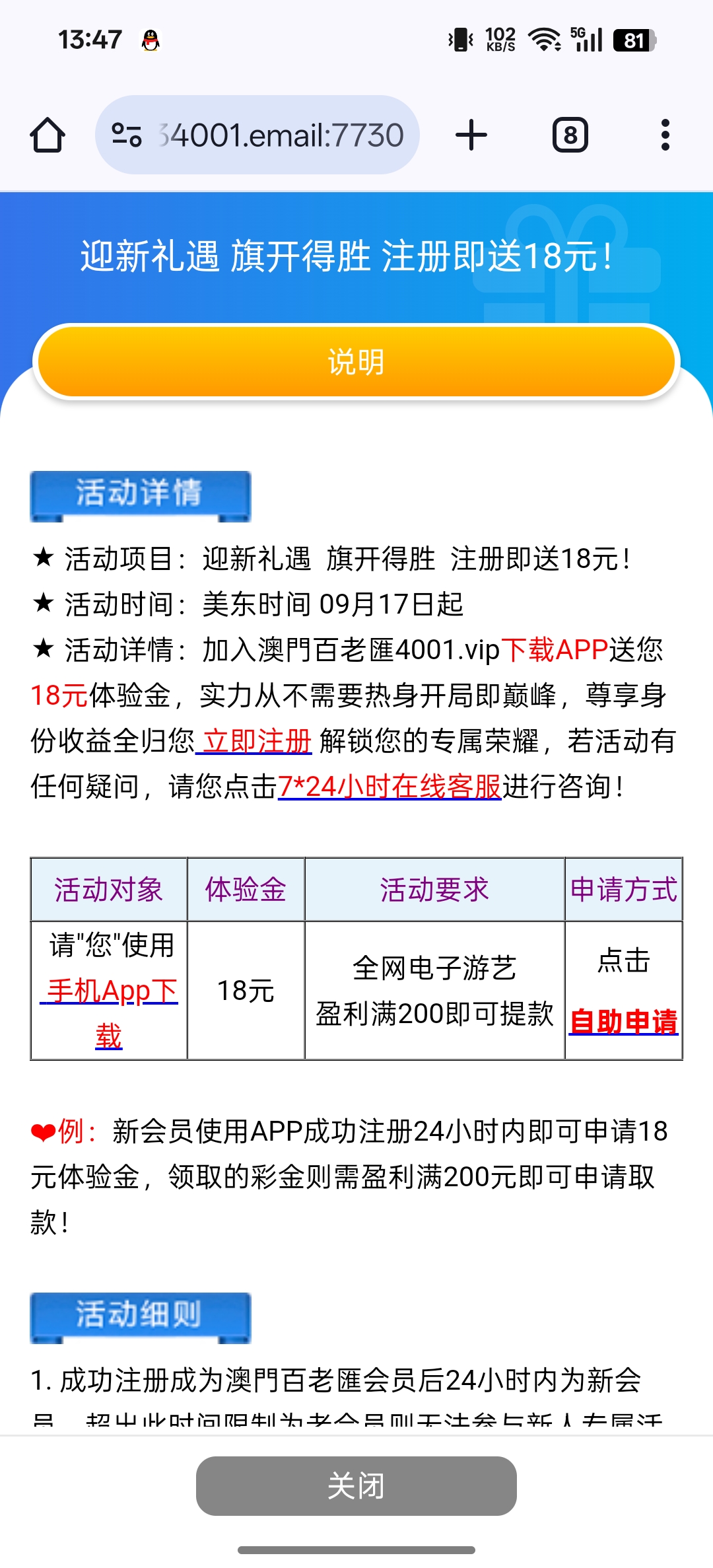Viewport: 713px width, 1568px height.
Task: Follow the 立即注册 link
Action: [x=256, y=741]
